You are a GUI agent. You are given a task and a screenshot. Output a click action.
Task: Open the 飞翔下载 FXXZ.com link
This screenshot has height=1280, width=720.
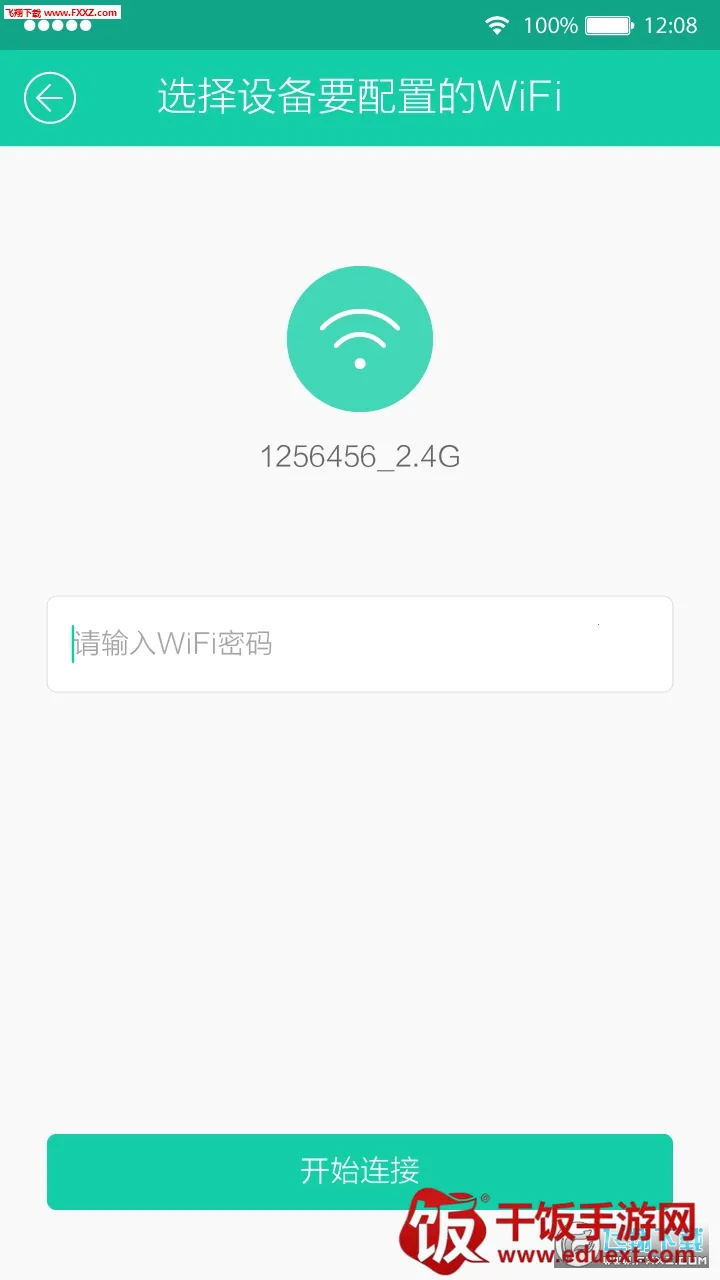[60, 14]
